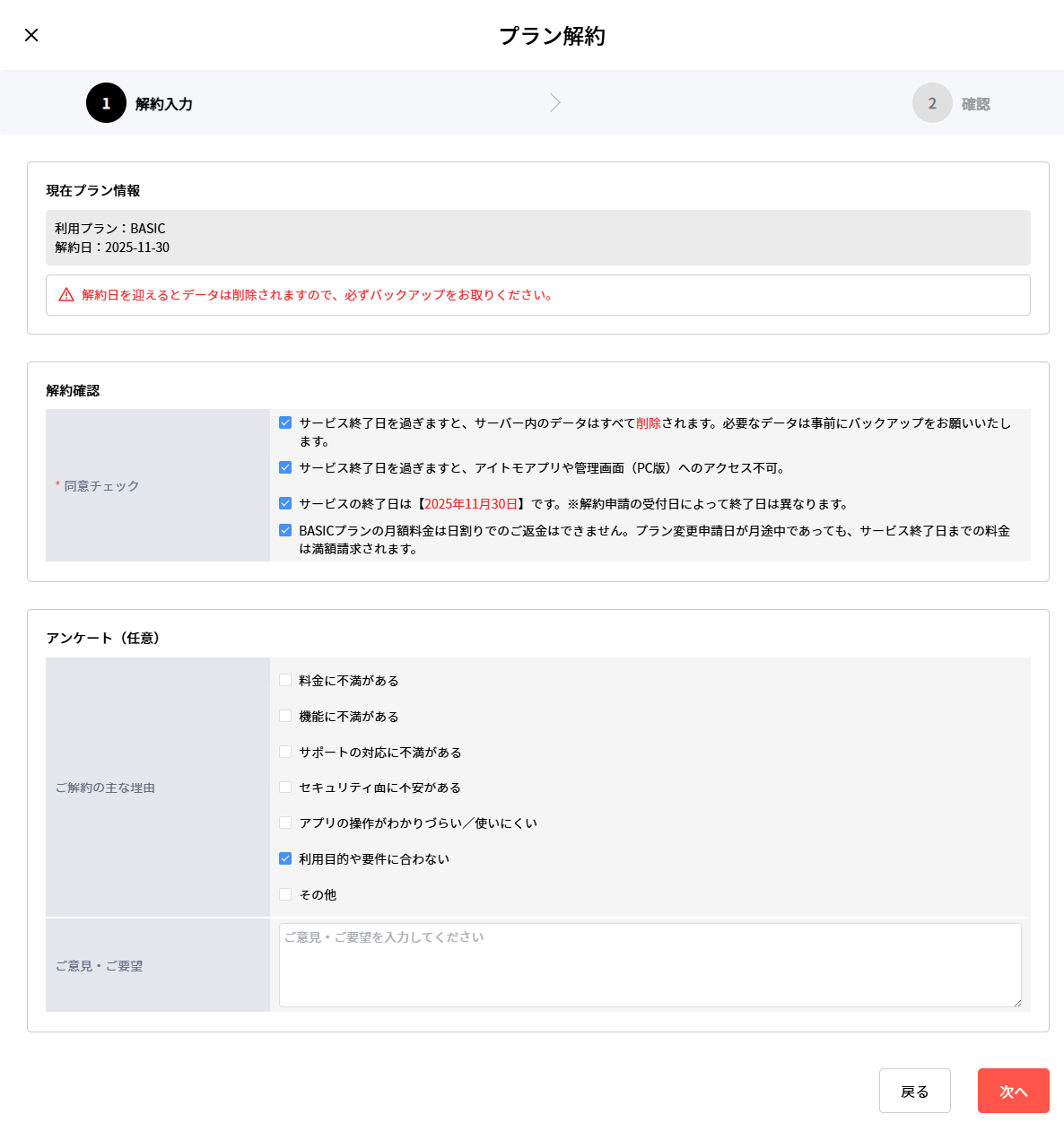Select アプリの操作がわかりづらい reason
The height and width of the screenshot is (1123, 1064).
[x=285, y=823]
